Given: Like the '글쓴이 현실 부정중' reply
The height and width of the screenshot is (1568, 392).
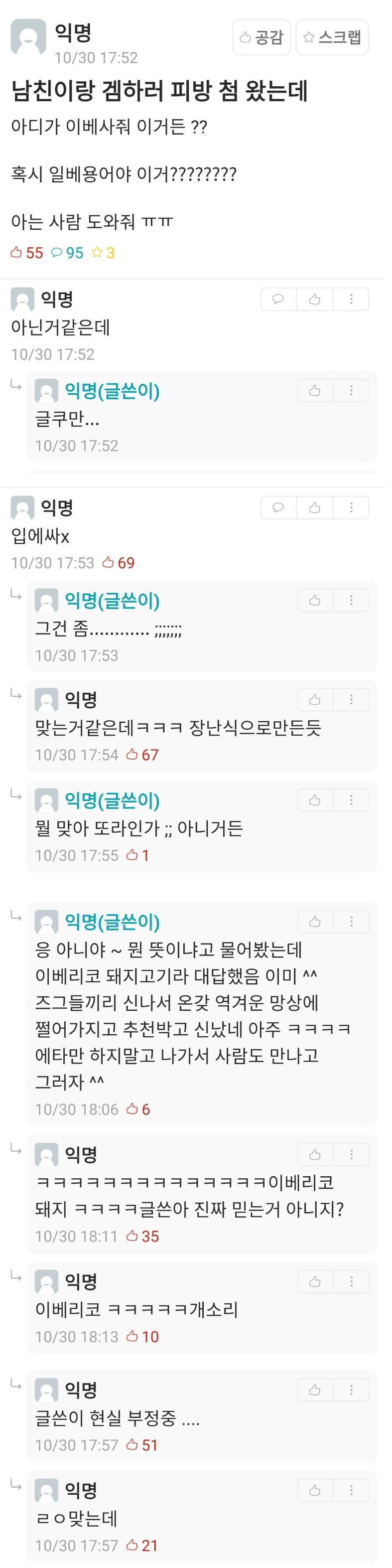Looking at the screenshot, I should click(315, 1390).
